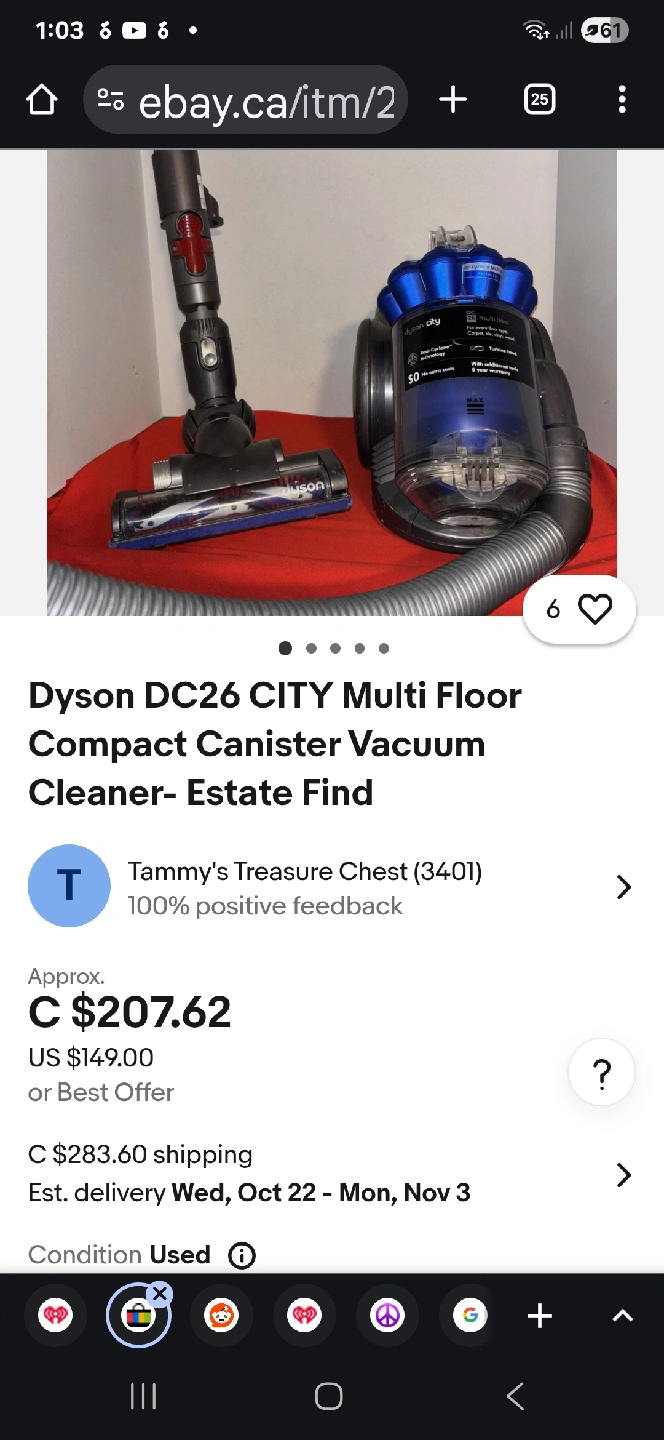Open shipping and delivery details
This screenshot has height=1440, width=664.
pos(623,1174)
